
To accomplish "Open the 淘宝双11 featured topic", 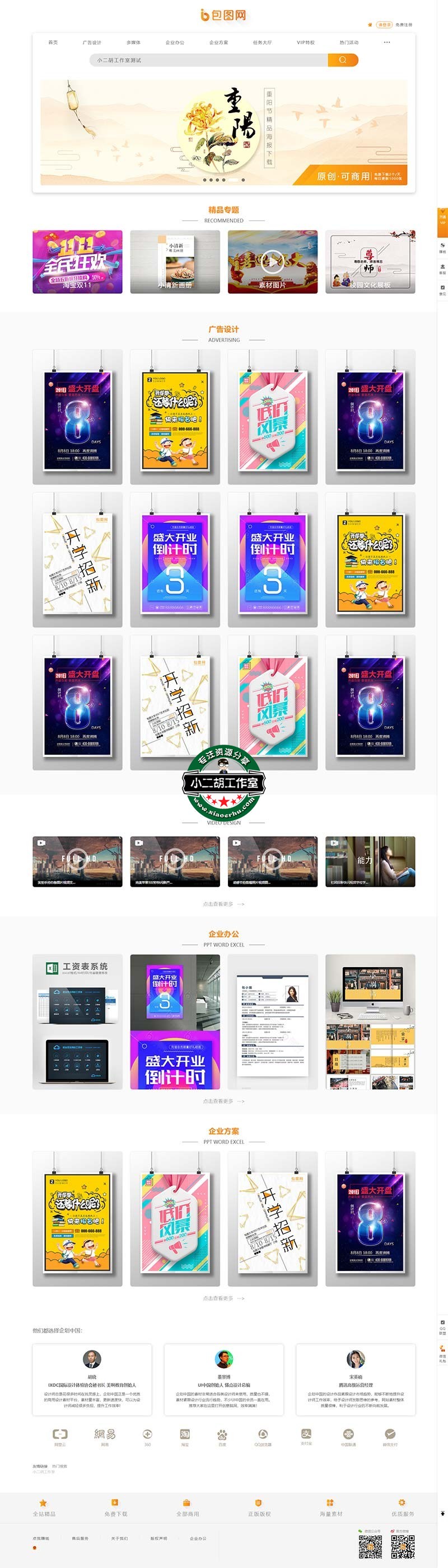I will tap(77, 262).
